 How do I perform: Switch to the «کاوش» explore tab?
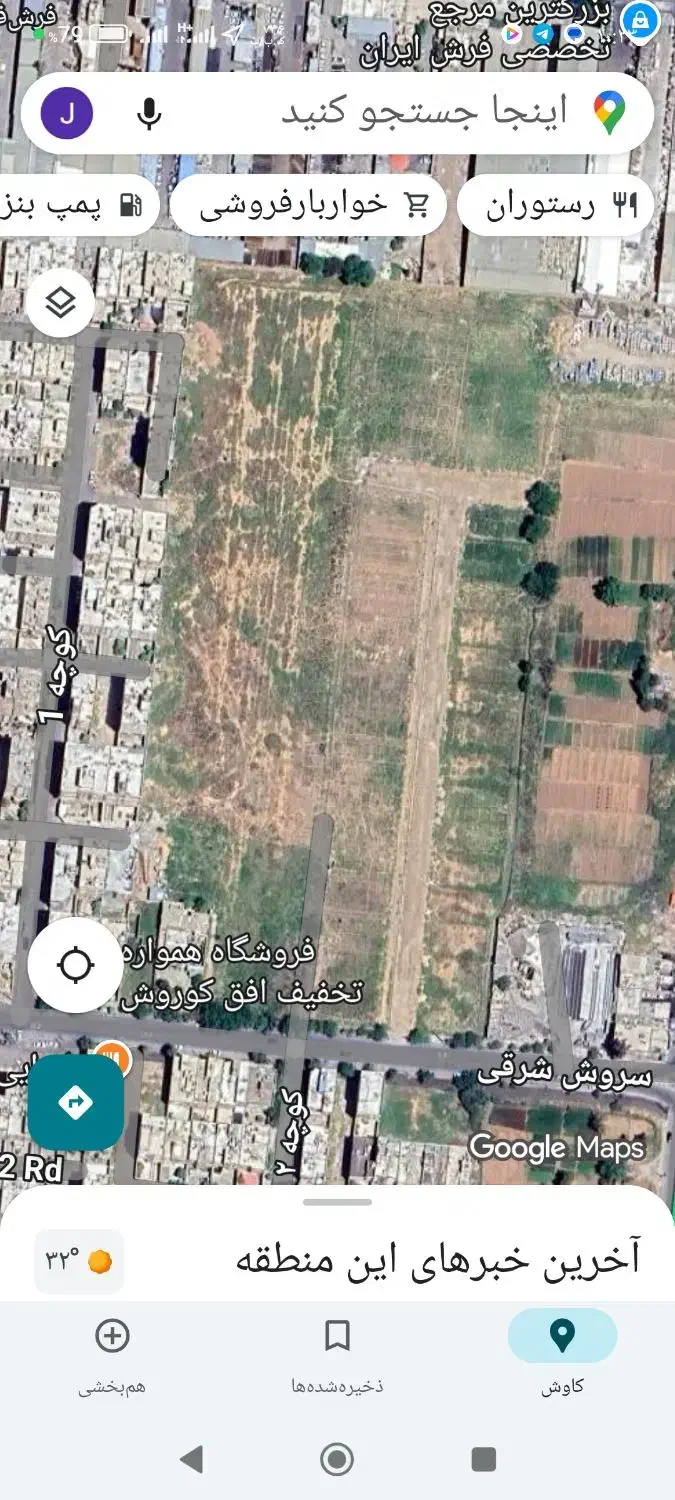pos(562,1348)
